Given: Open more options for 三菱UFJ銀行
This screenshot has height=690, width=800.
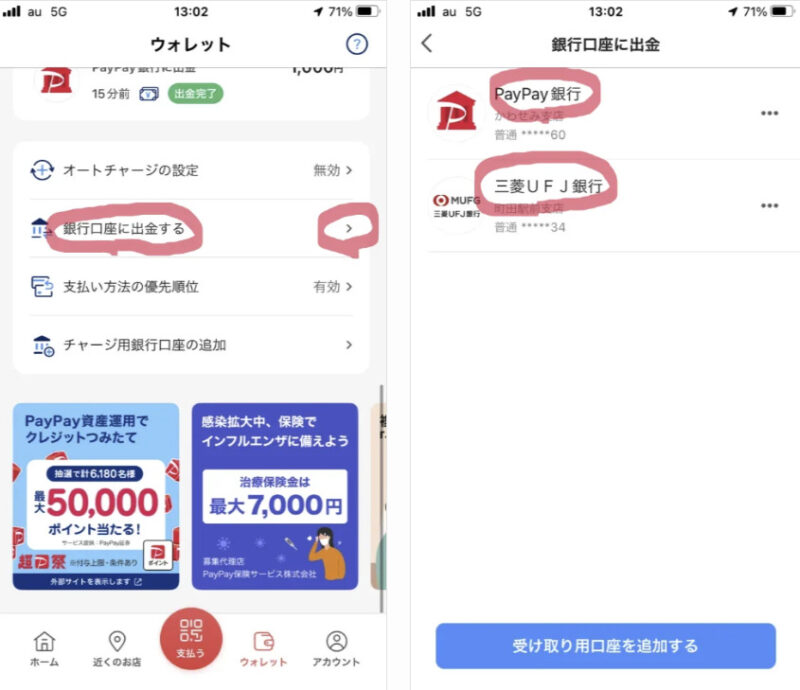Looking at the screenshot, I should (769, 205).
